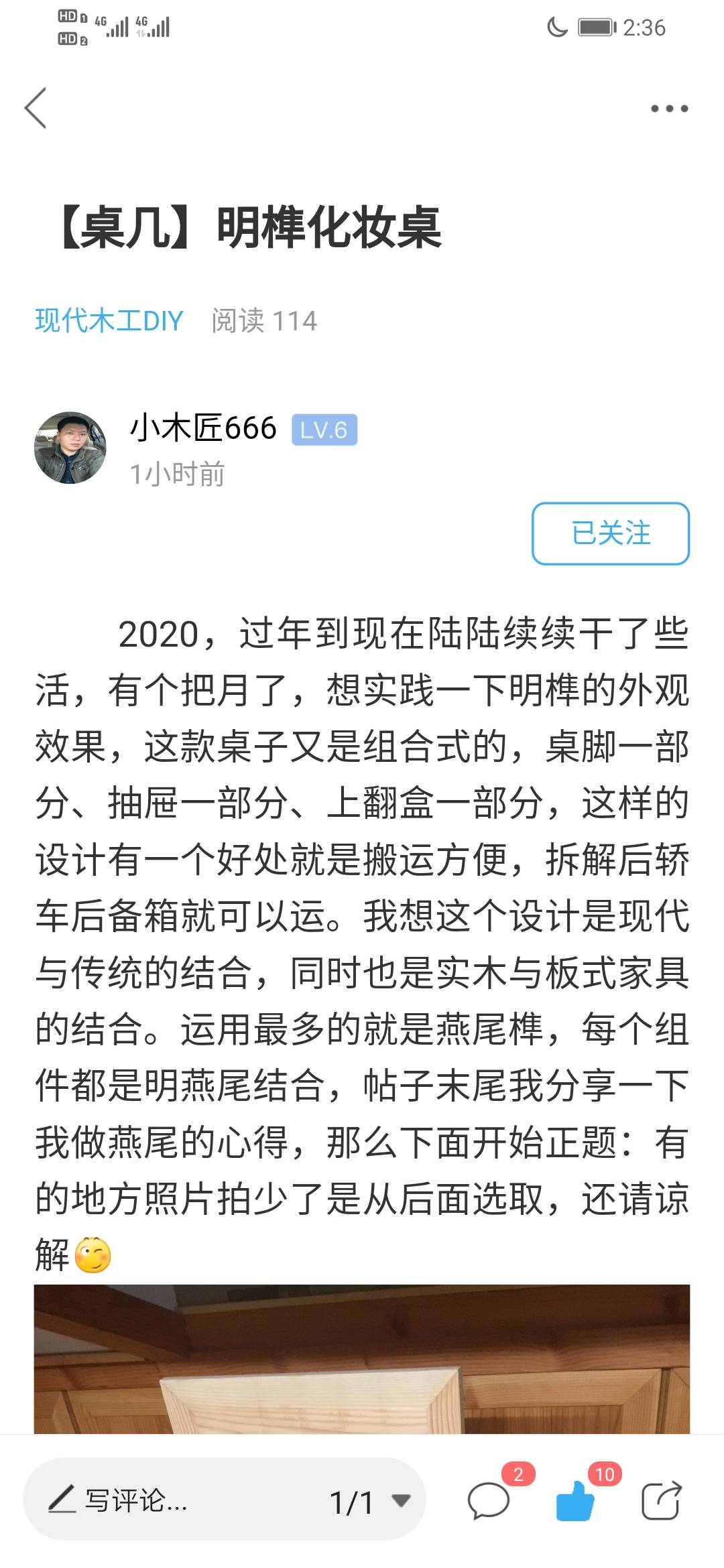Viewport: 724px width, 1568px height.
Task: Tap the thumbs-up like icon
Action: click(x=575, y=1501)
